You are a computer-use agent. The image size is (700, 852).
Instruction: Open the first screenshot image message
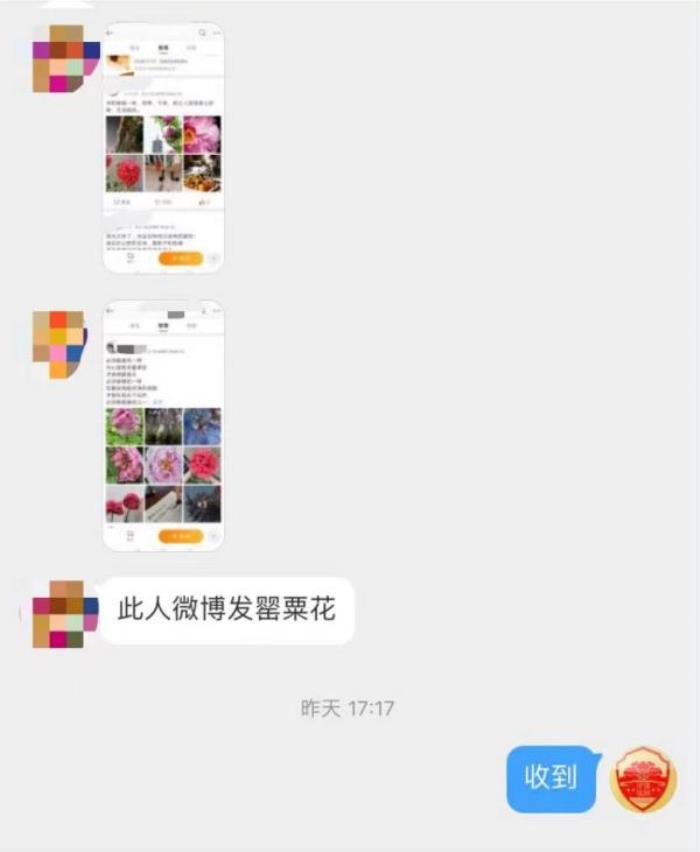click(x=163, y=148)
